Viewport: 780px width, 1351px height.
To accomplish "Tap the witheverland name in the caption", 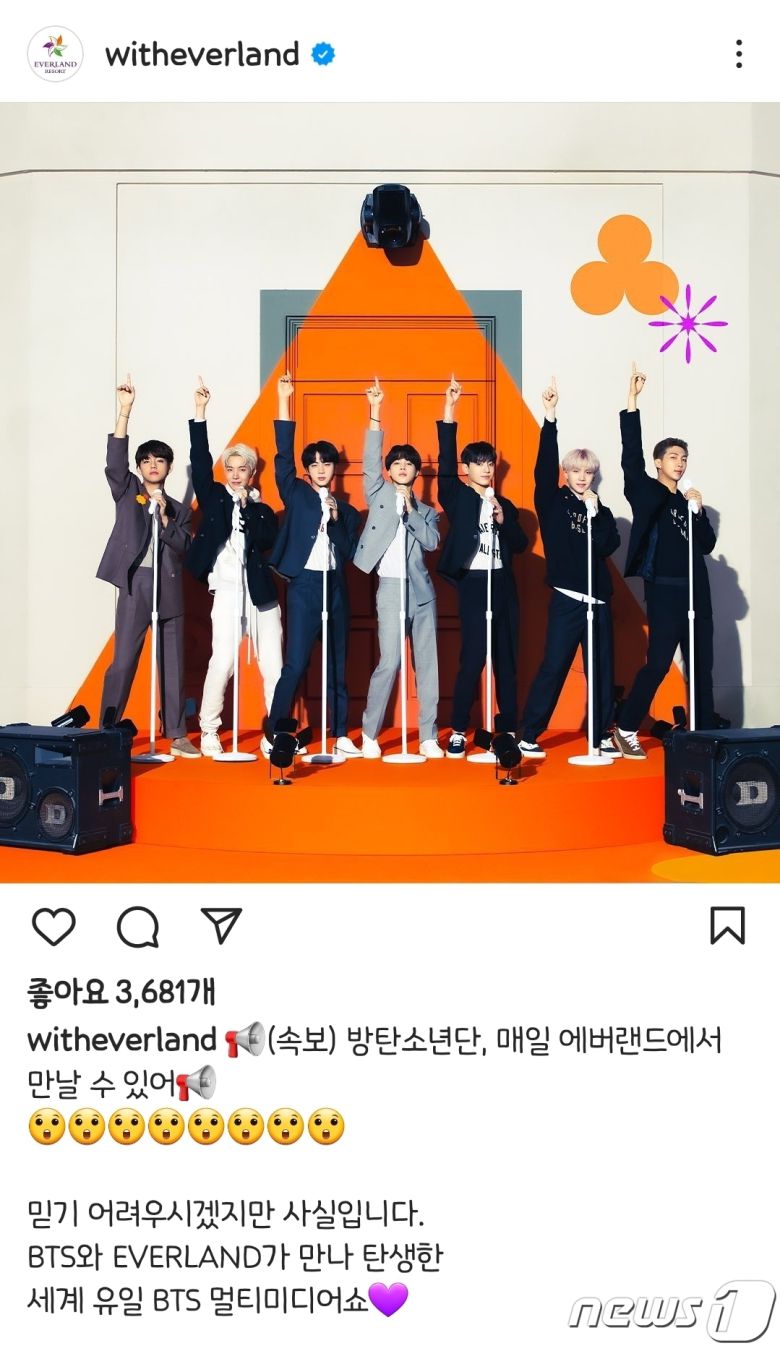I will coord(122,1040).
